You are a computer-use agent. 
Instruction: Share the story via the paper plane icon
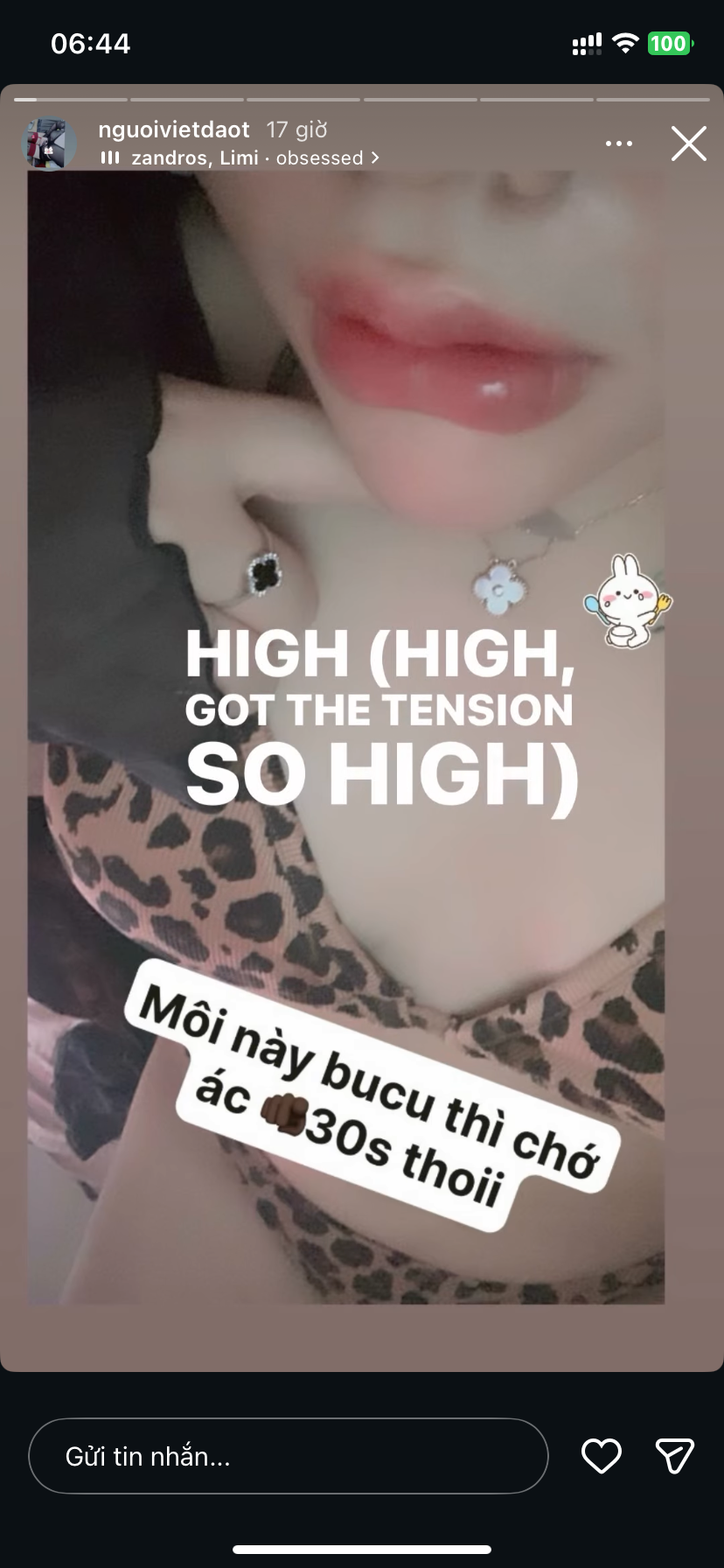pyautogui.click(x=674, y=1456)
